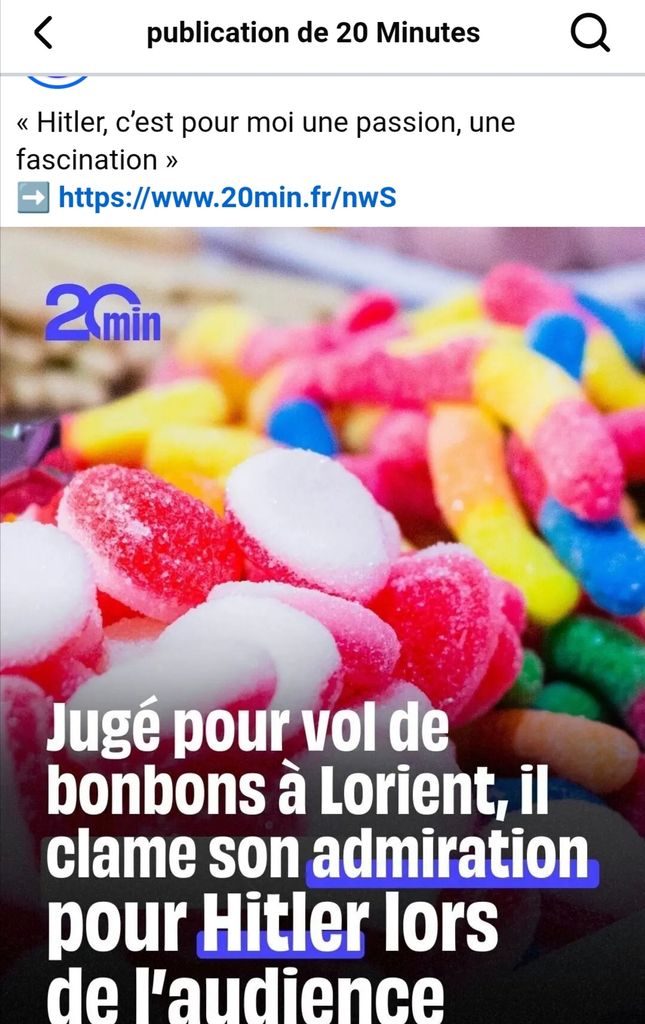Viewport: 645px width, 1024px height.
Task: Go back using the top-left arrow
Action: tap(43, 34)
